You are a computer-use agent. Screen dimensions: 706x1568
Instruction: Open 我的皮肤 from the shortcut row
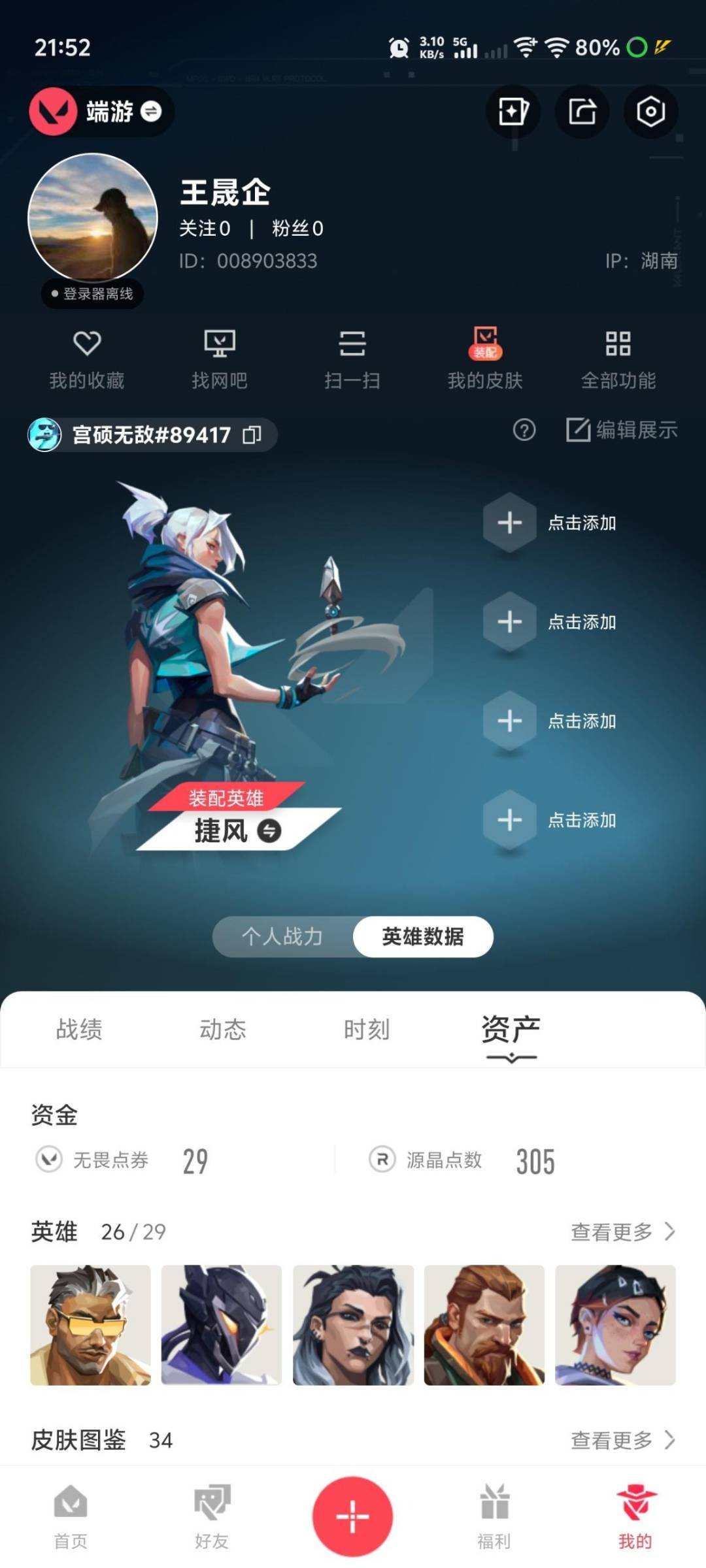(485, 358)
